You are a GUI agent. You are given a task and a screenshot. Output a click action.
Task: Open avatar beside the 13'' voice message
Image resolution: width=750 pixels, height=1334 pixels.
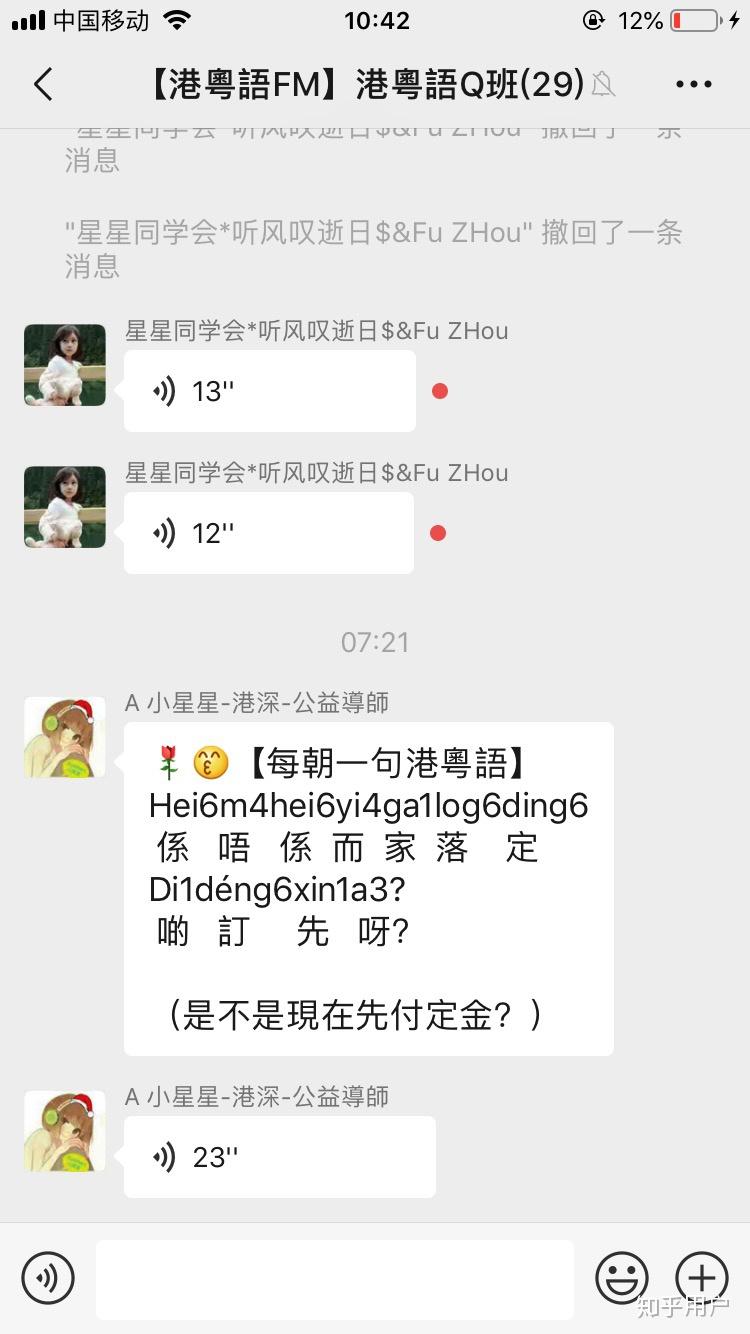pyautogui.click(x=65, y=365)
